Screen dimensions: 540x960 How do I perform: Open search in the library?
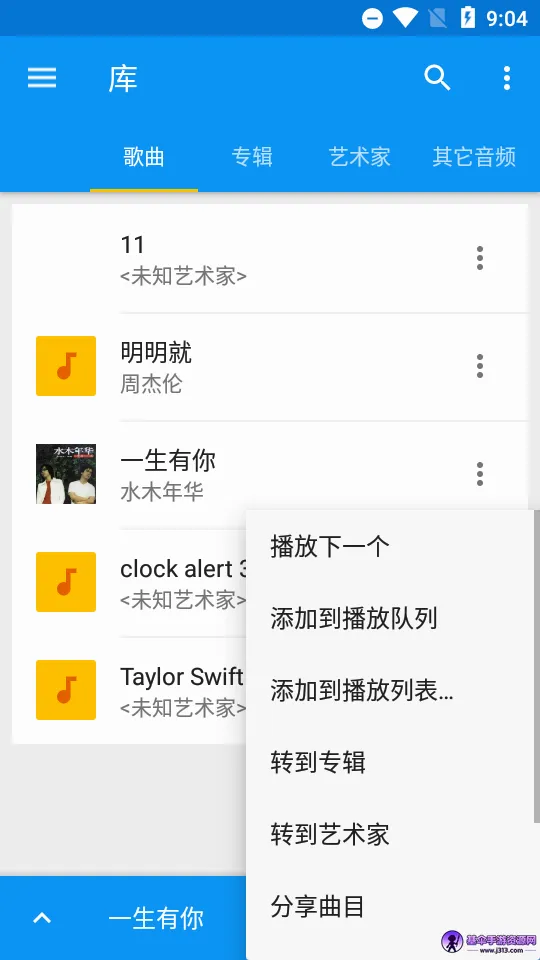pos(437,78)
